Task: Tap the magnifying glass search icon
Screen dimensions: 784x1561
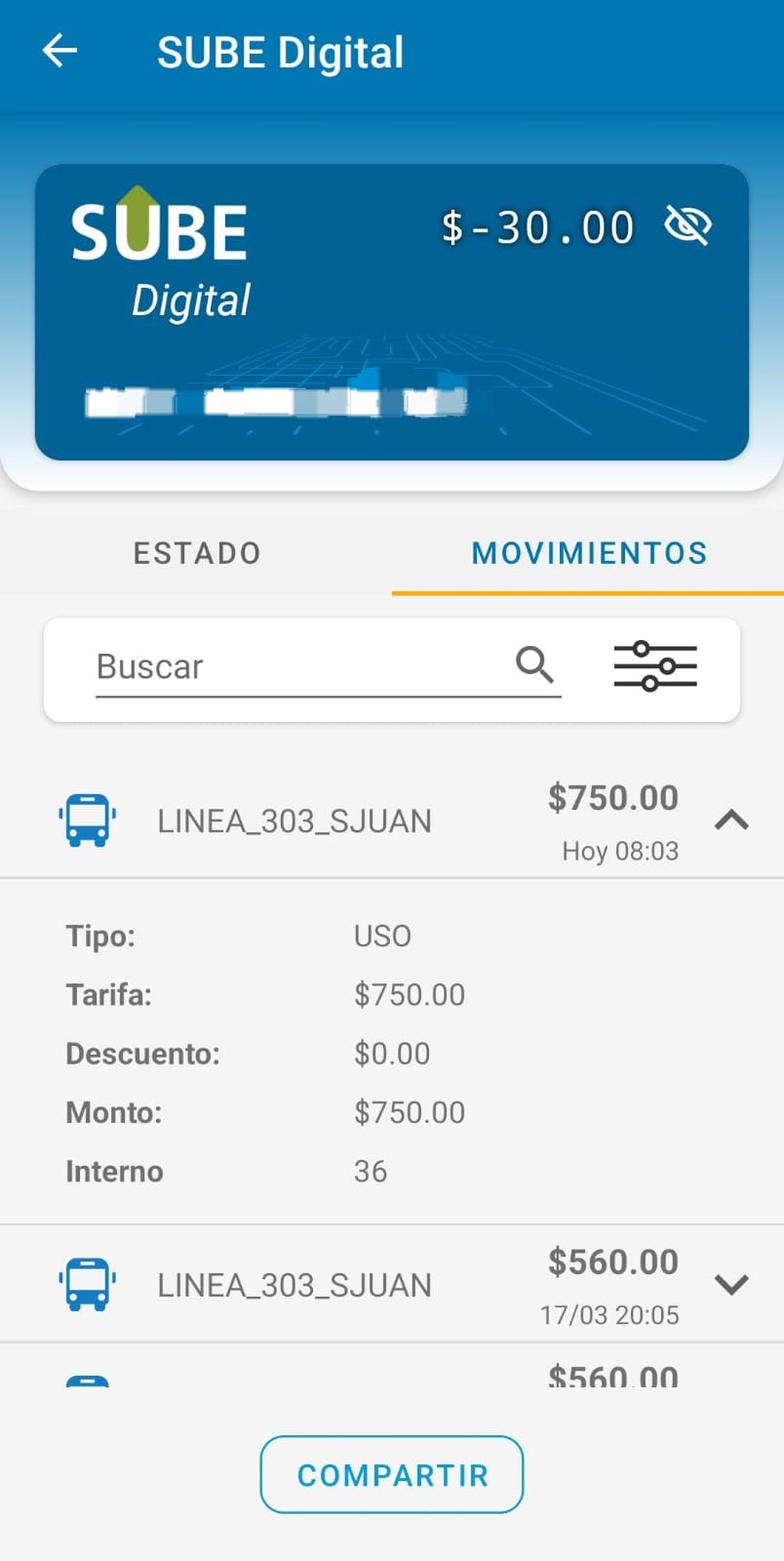Action: coord(534,665)
